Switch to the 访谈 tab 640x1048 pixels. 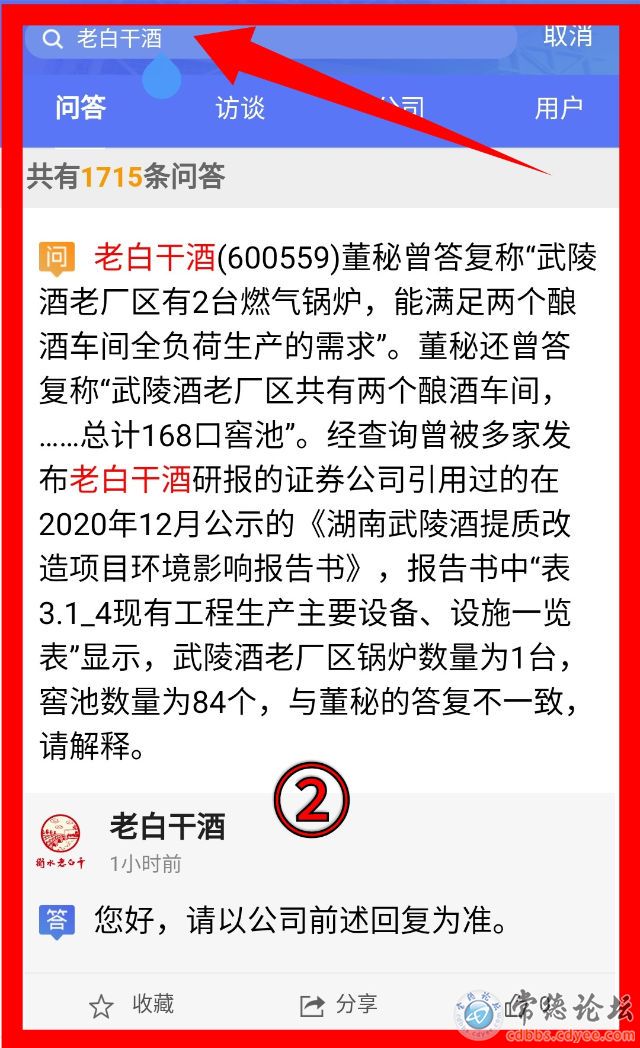[240, 108]
